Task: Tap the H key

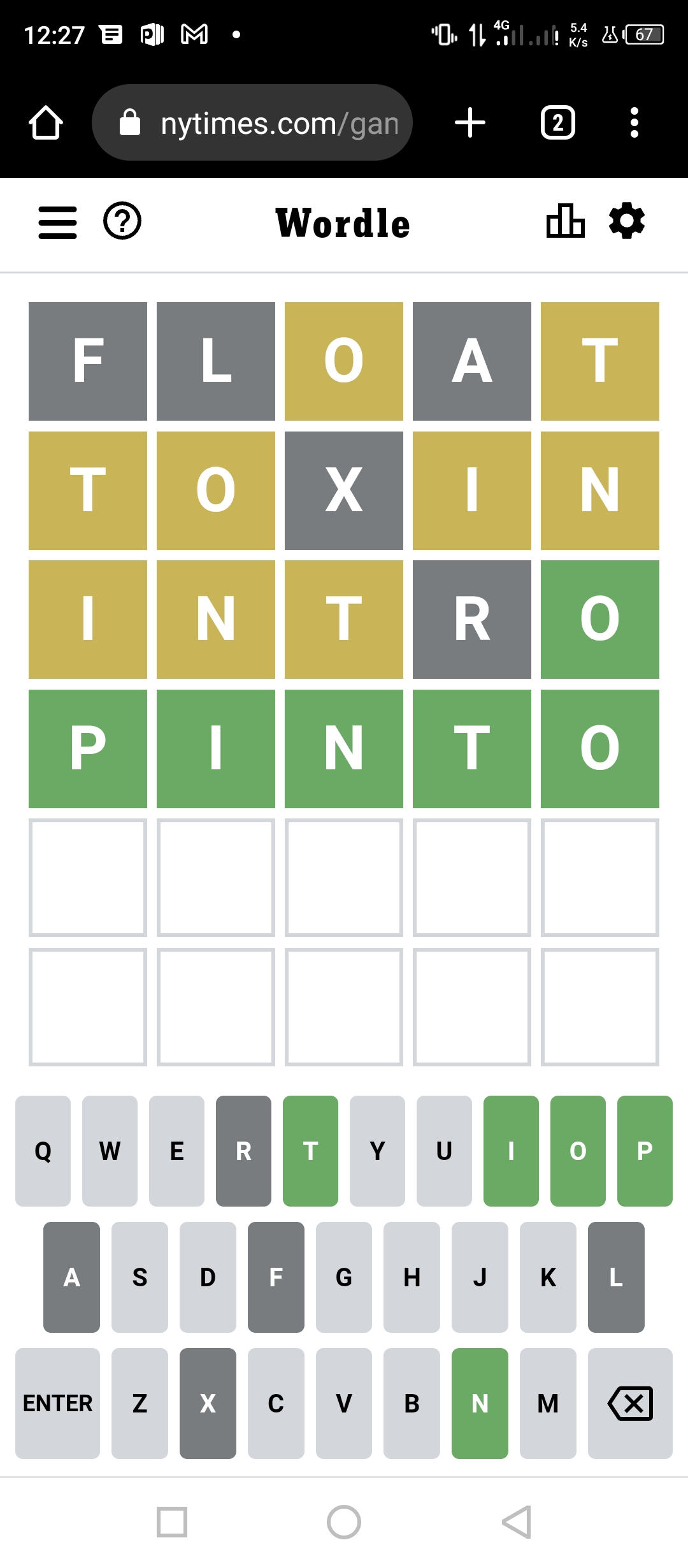Action: pyautogui.click(x=412, y=1277)
